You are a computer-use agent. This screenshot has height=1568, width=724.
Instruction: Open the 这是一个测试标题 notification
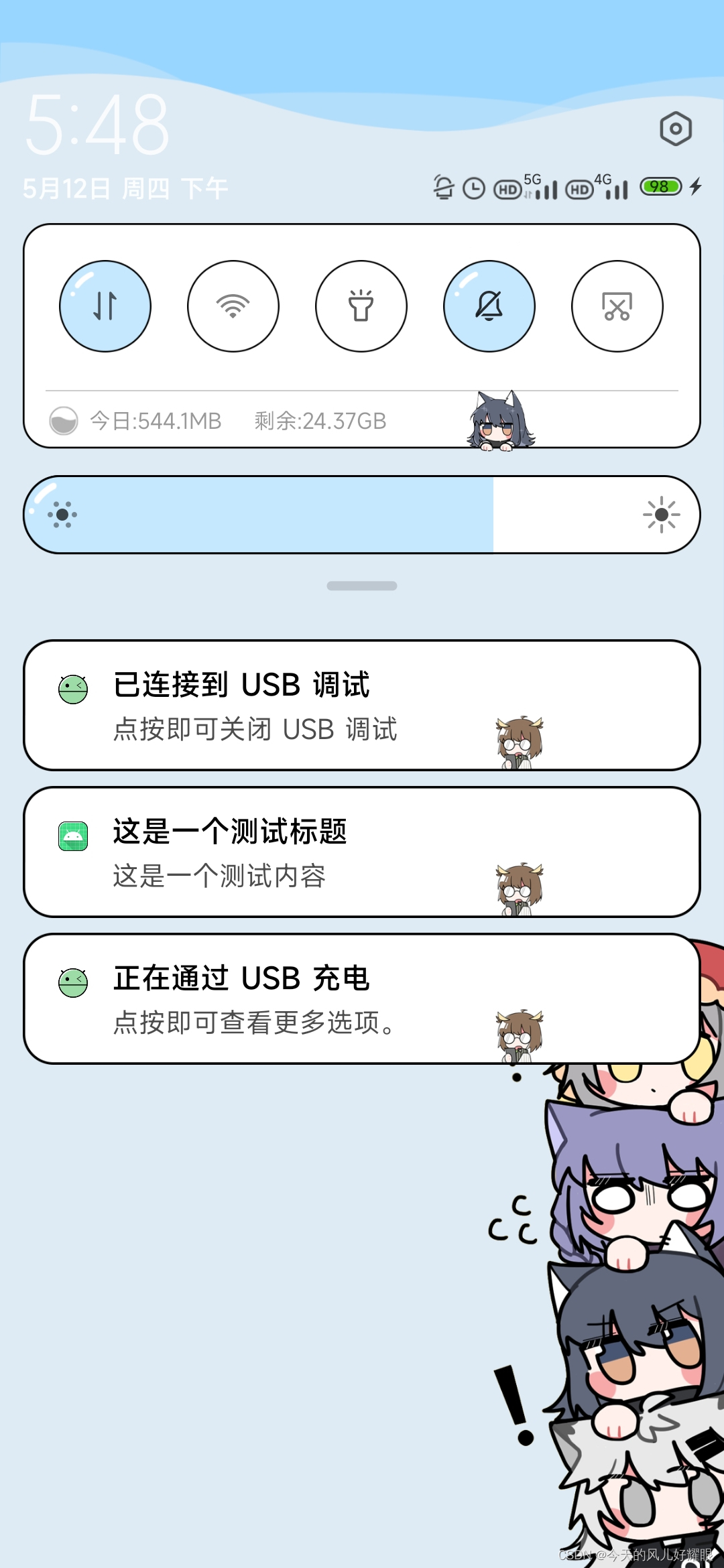362,852
